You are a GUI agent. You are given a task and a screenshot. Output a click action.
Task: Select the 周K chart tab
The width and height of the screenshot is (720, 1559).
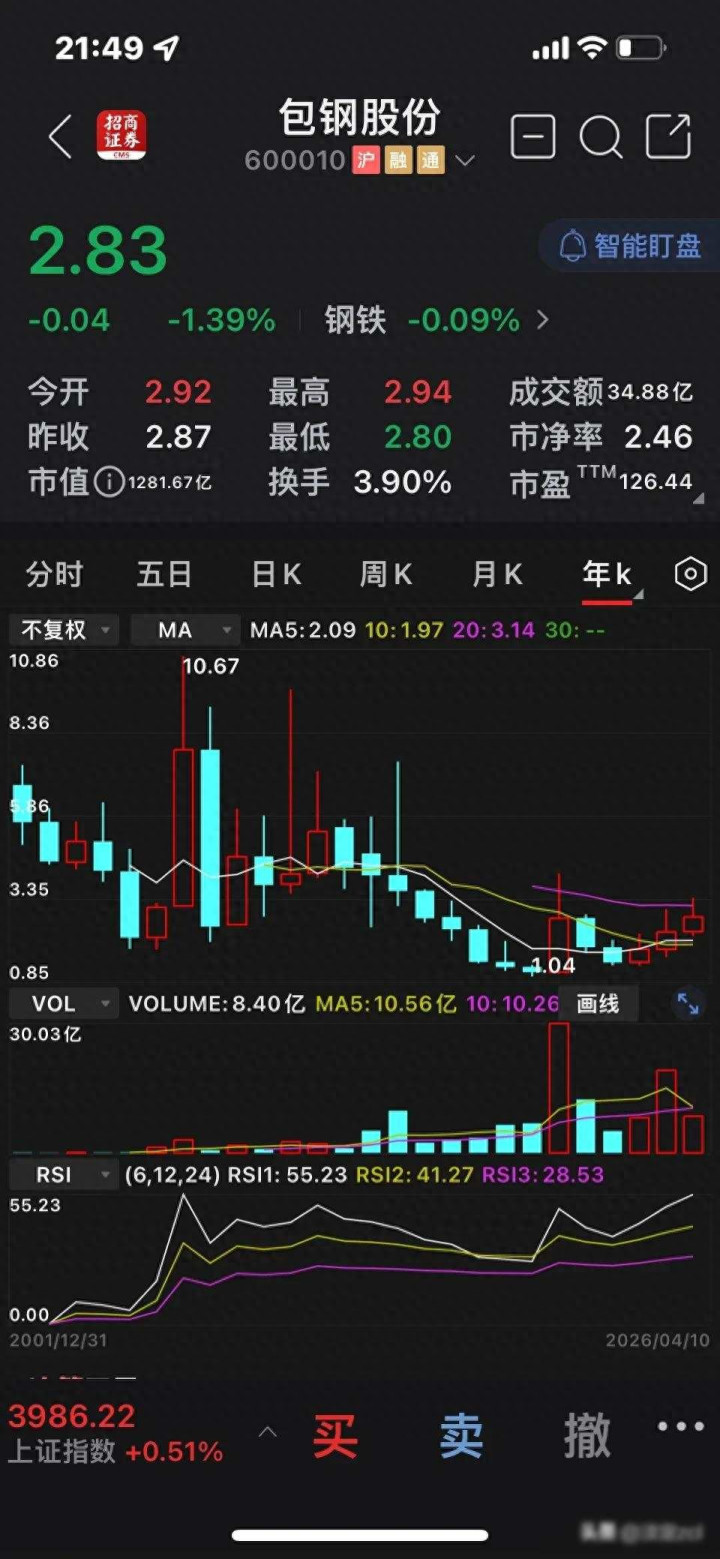(x=386, y=574)
